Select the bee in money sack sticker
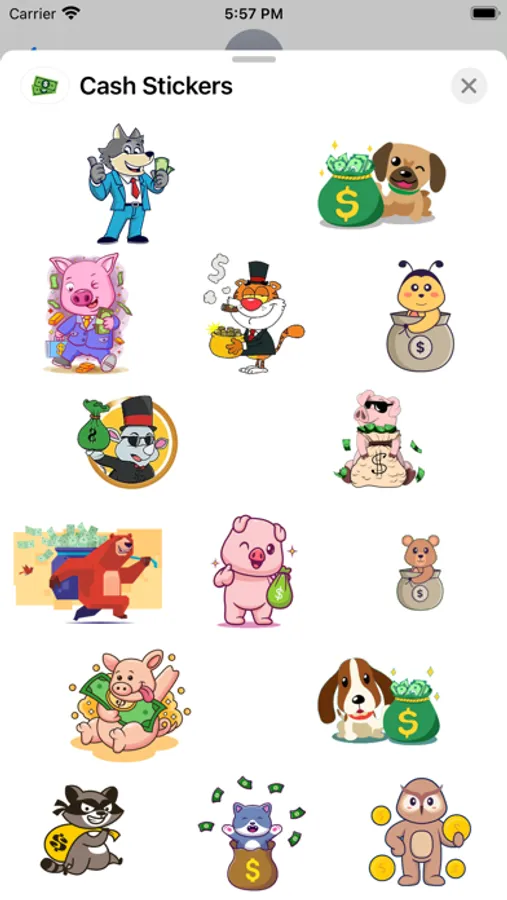Screen dimensions: 507x900 pyautogui.click(x=420, y=315)
